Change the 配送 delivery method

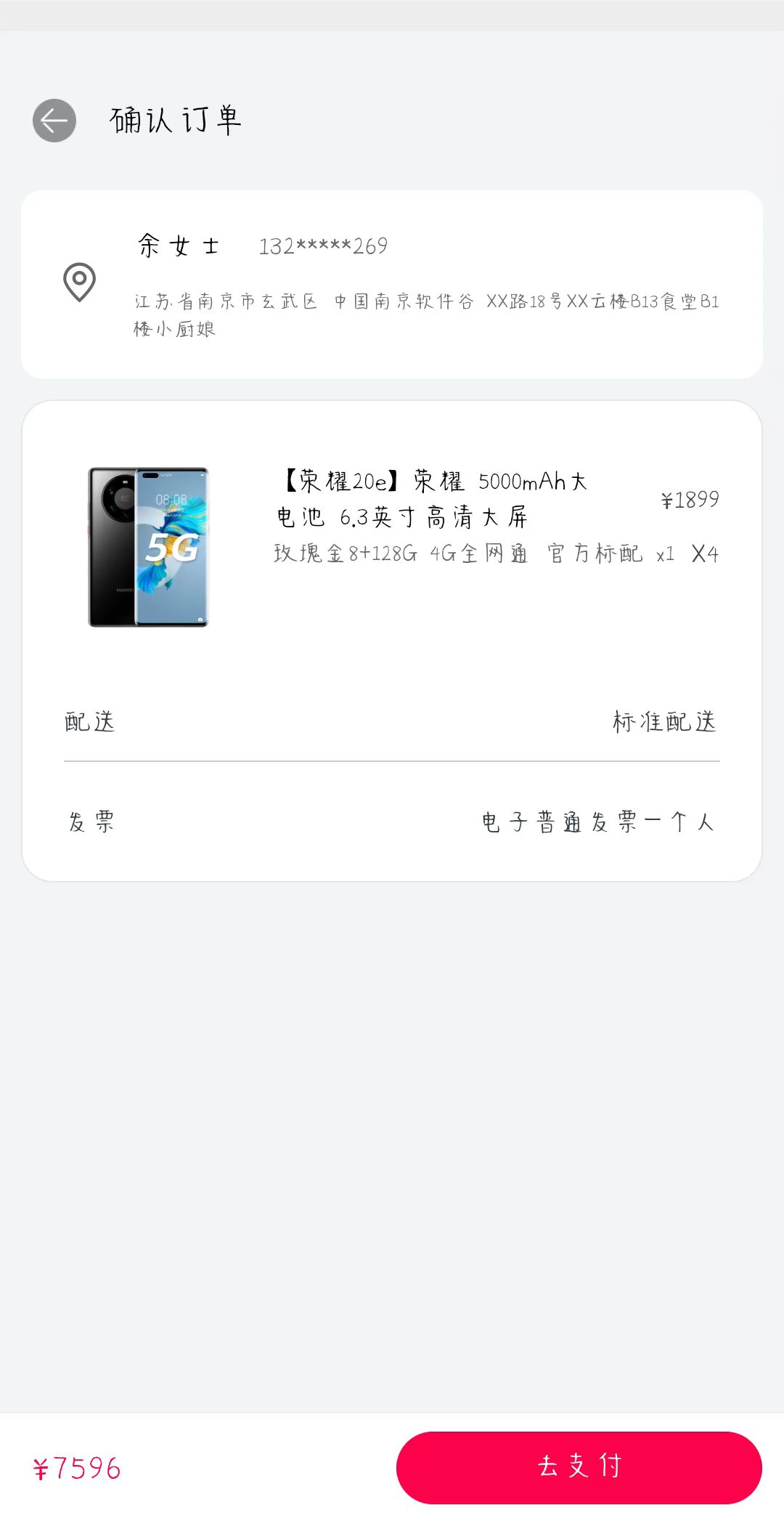click(x=392, y=721)
